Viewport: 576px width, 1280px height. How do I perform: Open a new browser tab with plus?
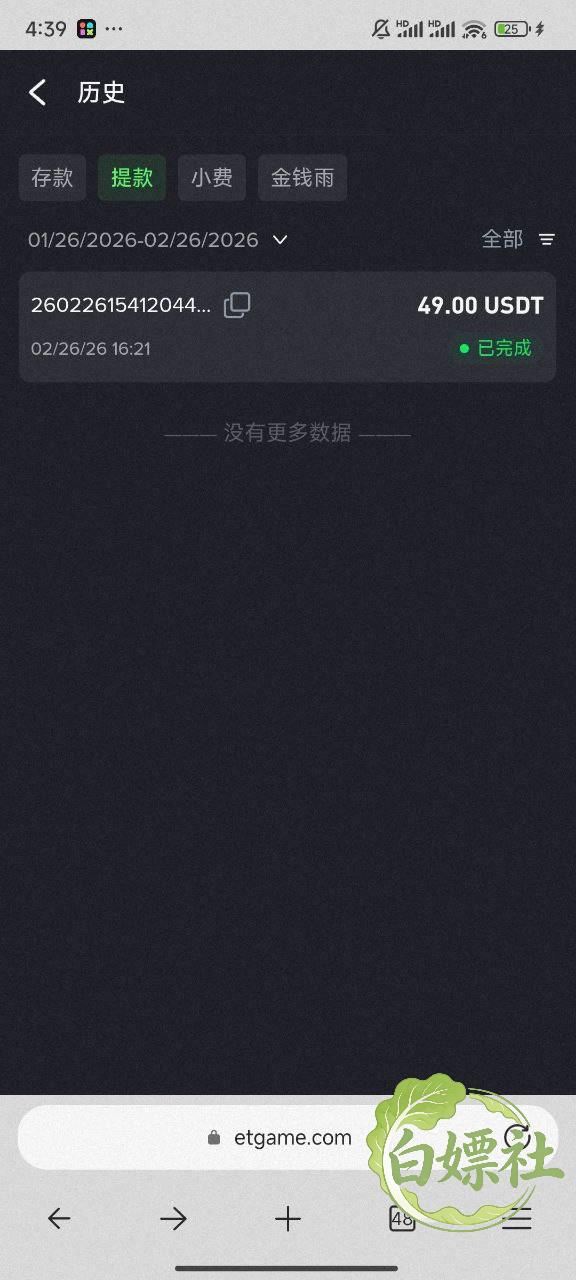coord(288,1218)
